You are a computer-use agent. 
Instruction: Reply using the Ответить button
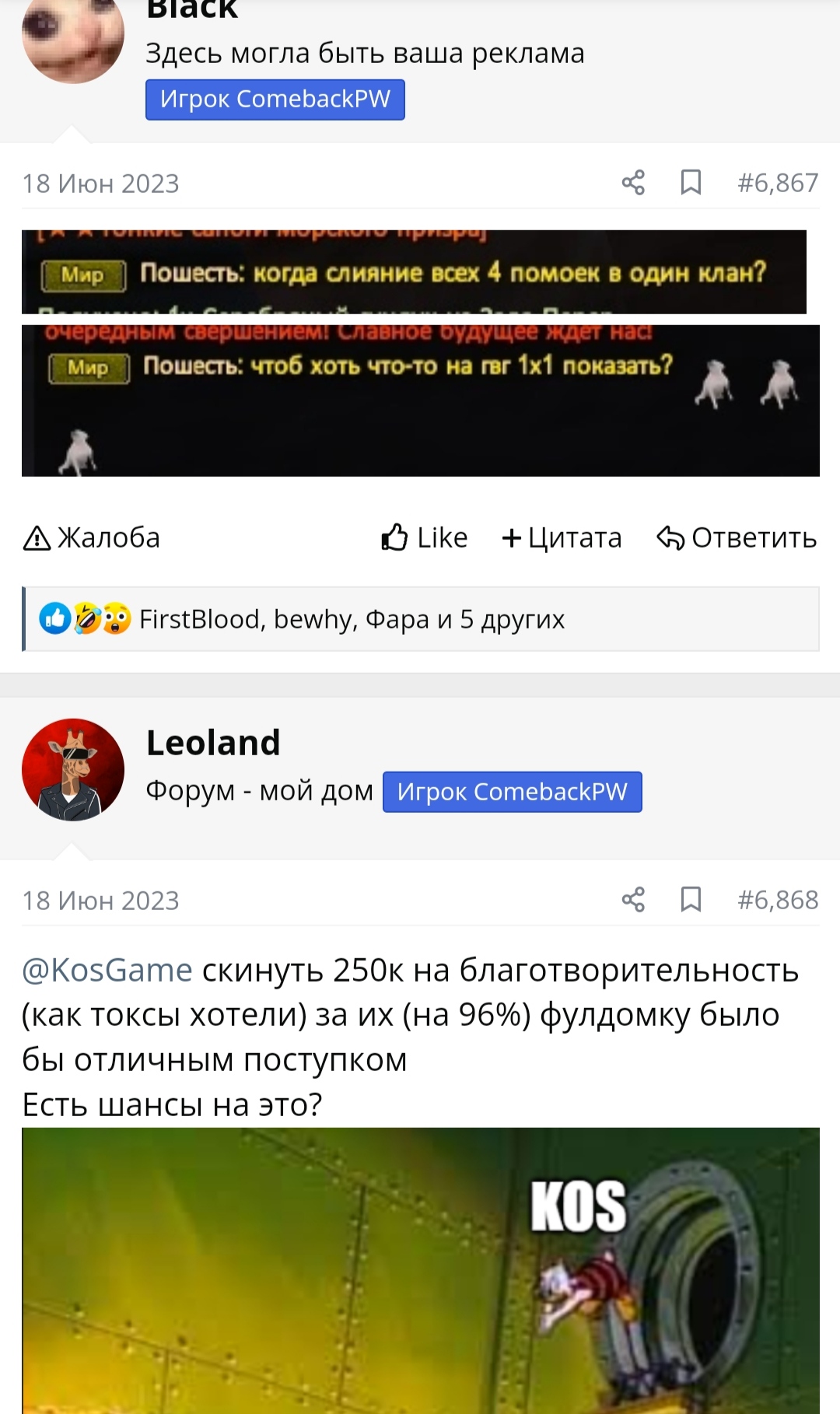click(x=737, y=537)
